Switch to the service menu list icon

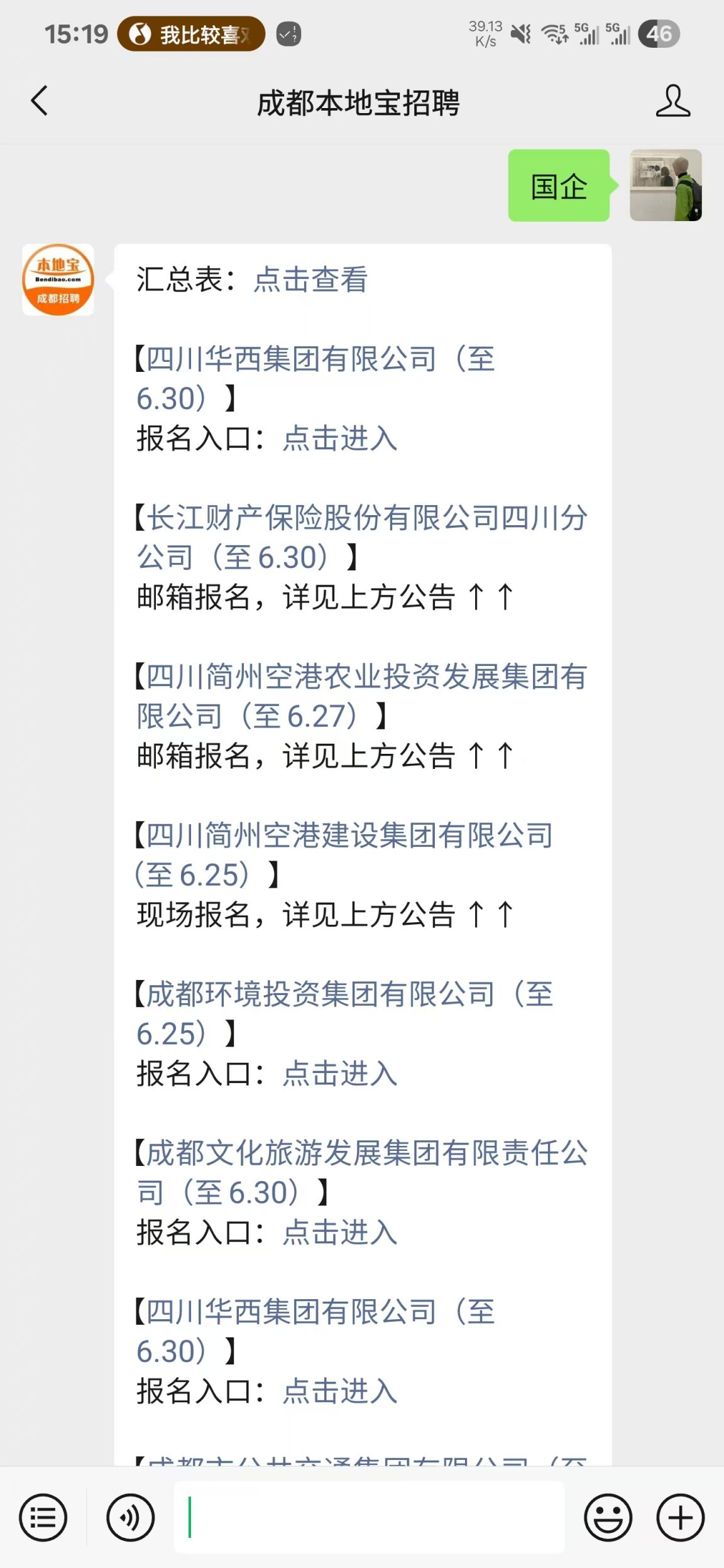43,1518
